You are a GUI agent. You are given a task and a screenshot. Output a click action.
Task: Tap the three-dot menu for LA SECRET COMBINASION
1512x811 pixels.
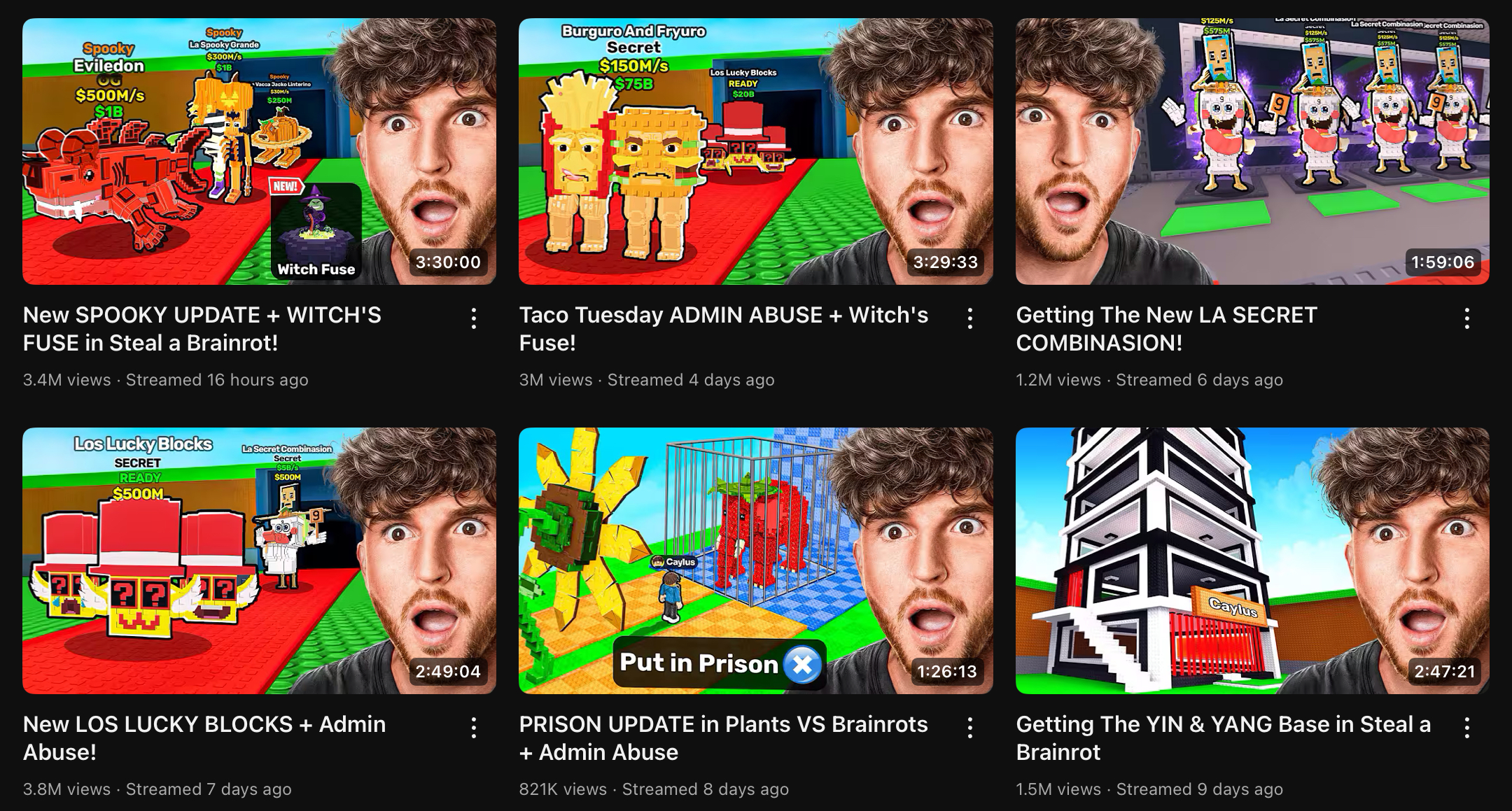(1467, 318)
